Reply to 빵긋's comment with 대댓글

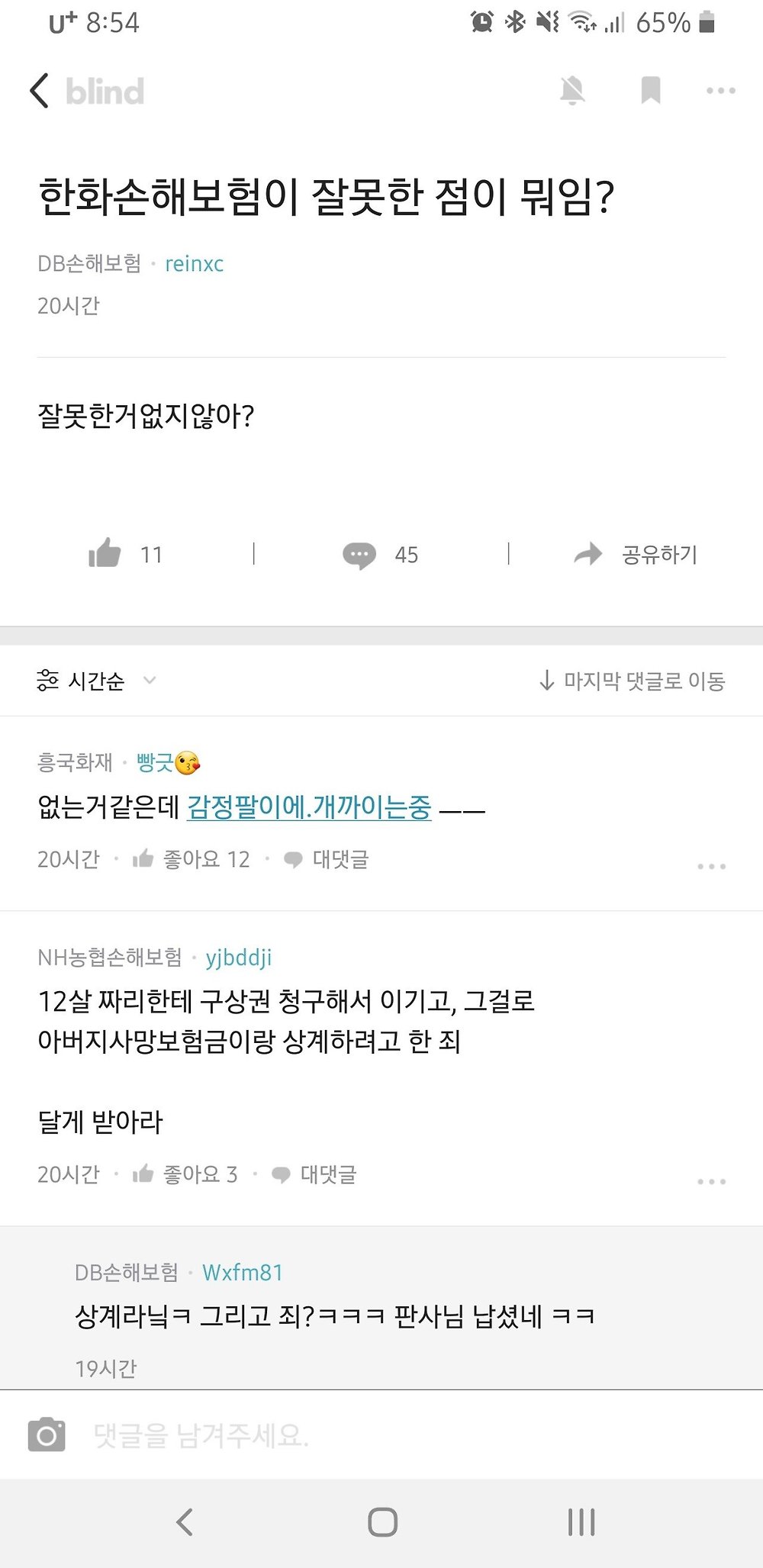326,860
